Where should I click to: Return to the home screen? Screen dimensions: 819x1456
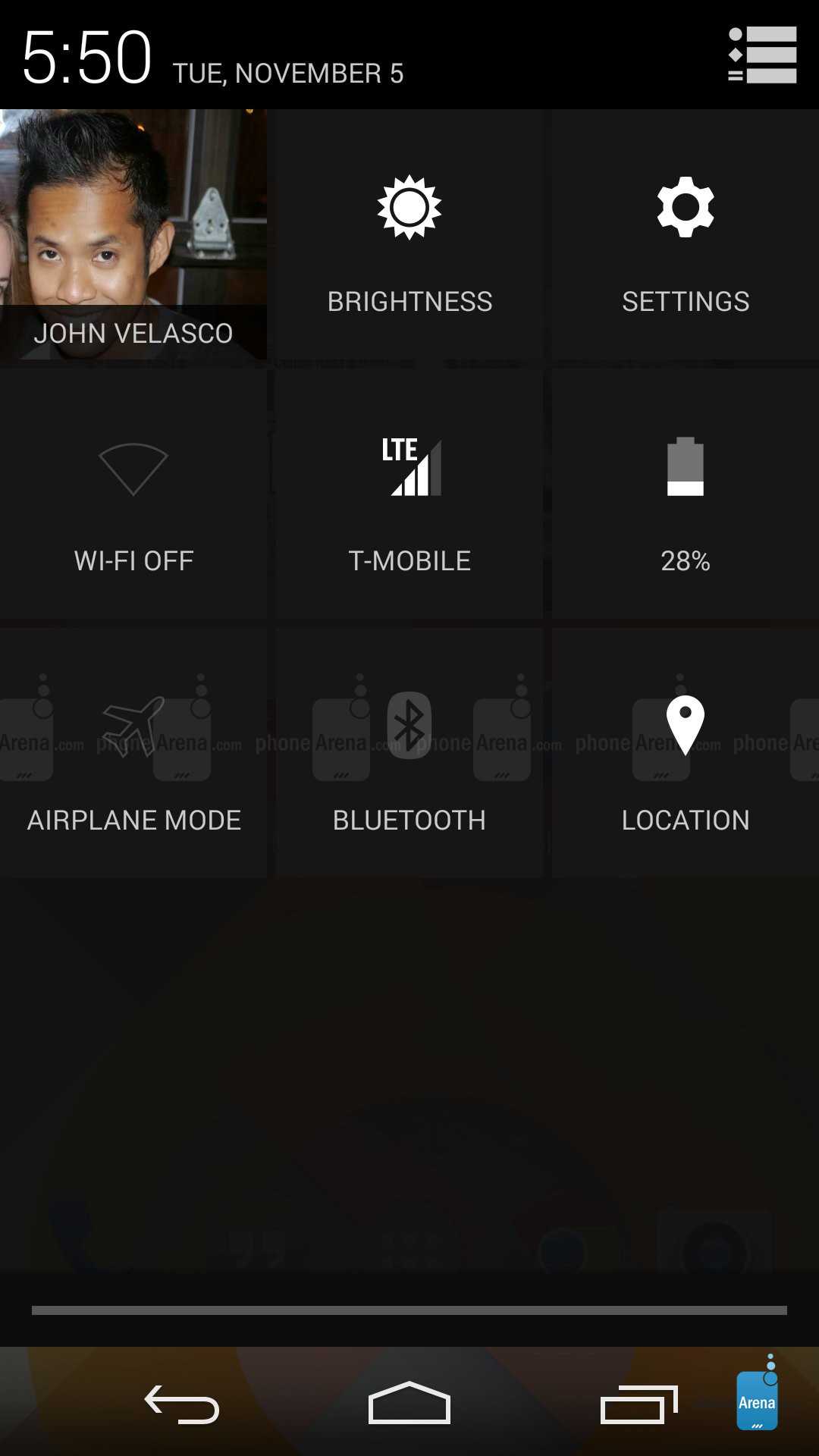pos(409,1404)
